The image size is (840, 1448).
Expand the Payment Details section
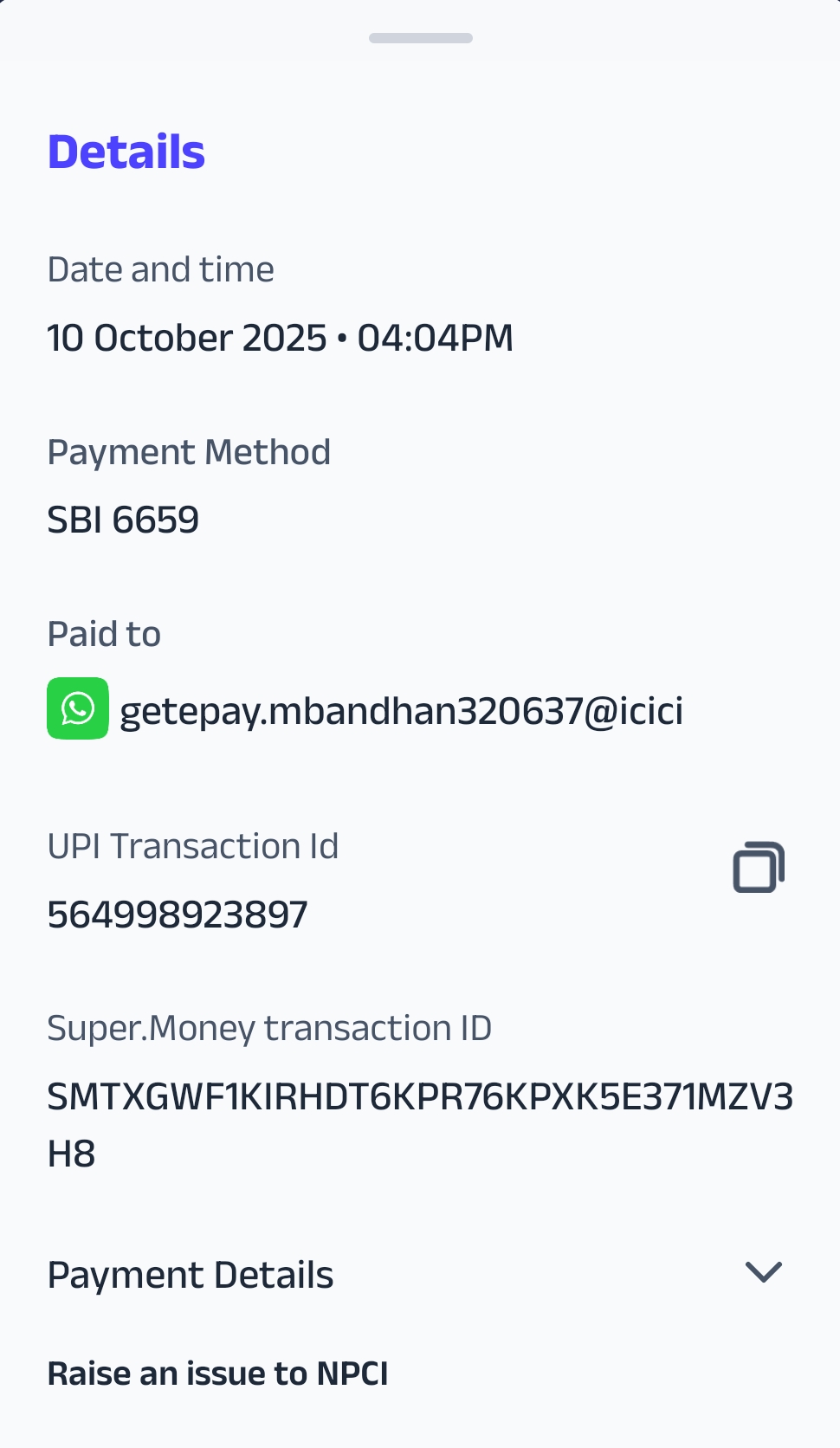(763, 1272)
